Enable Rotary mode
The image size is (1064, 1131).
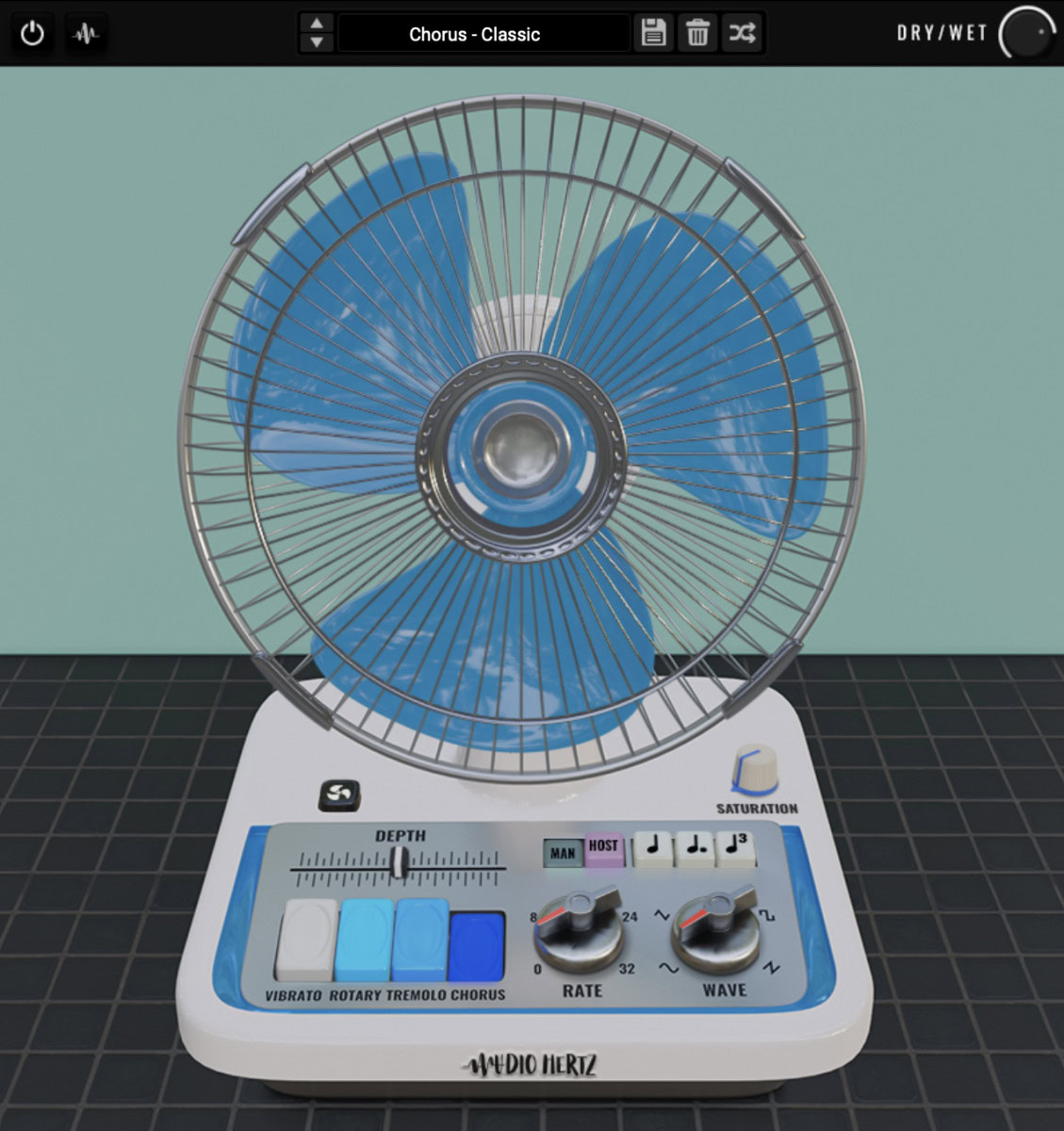pyautogui.click(x=366, y=940)
